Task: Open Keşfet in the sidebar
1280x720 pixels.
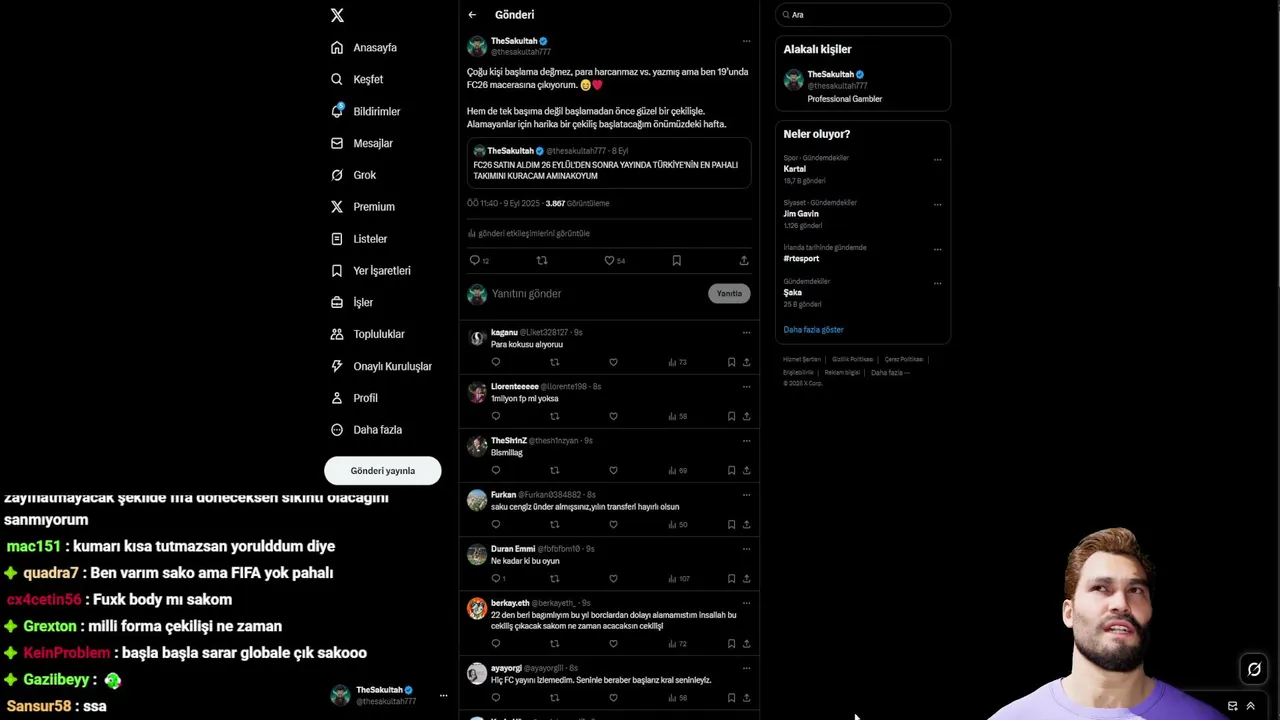Action: (x=367, y=79)
